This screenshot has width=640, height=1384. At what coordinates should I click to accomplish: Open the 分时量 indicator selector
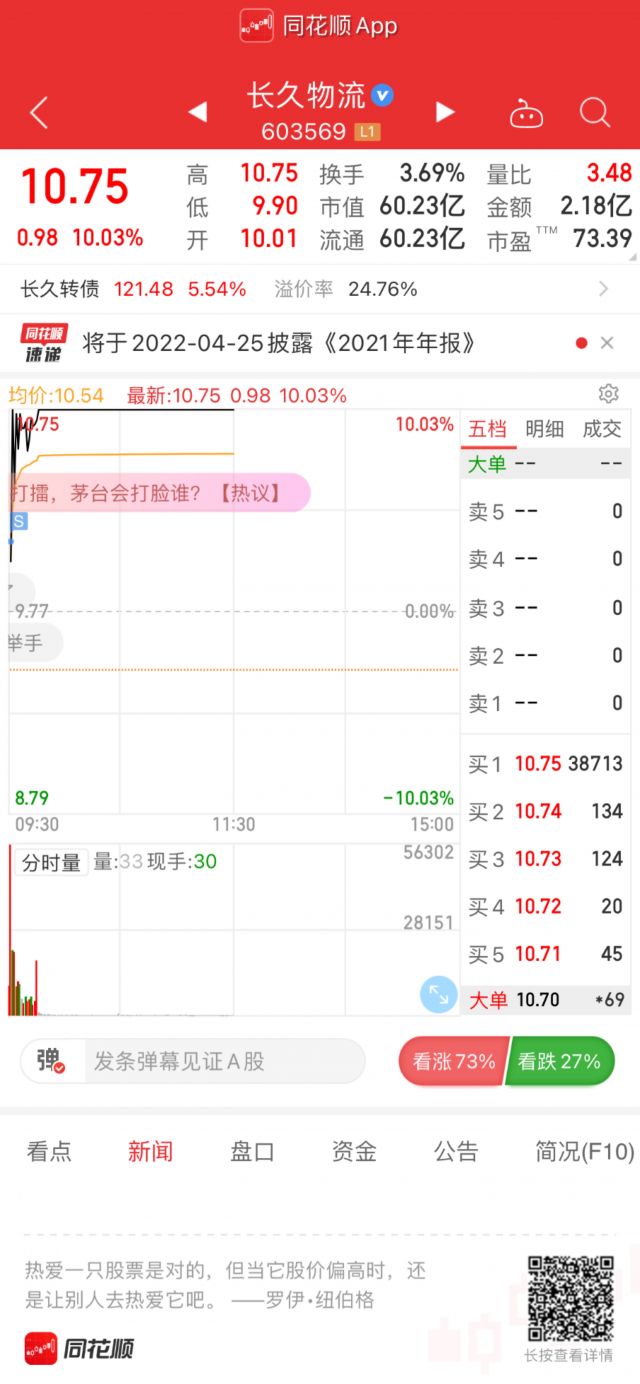(x=51, y=862)
